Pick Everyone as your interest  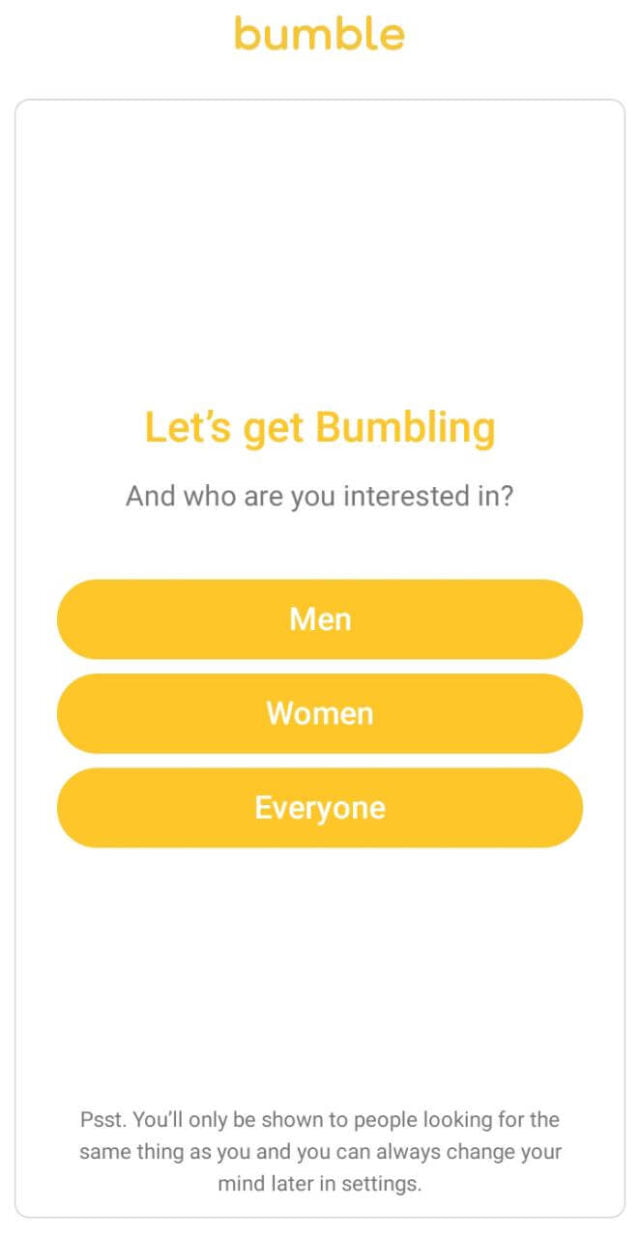[320, 807]
